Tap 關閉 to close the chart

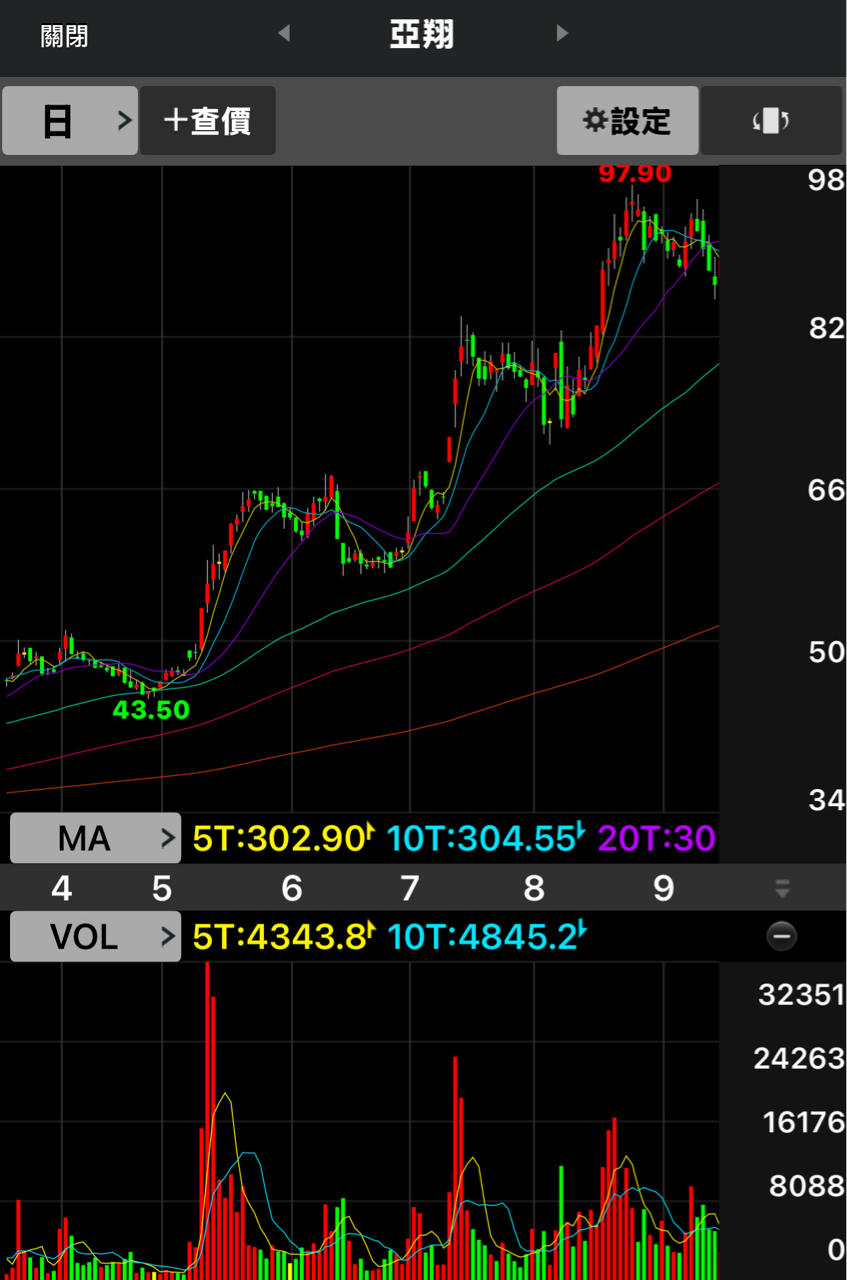tap(64, 37)
